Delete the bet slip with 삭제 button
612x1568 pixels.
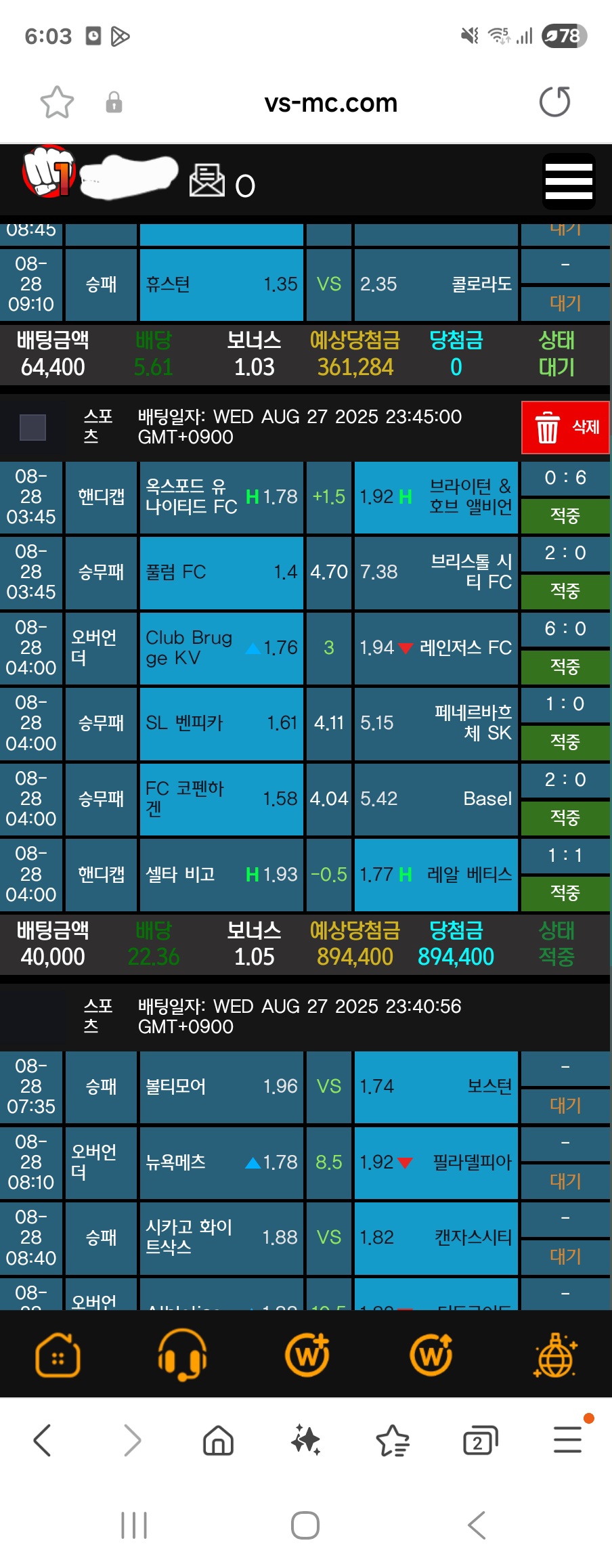click(x=565, y=427)
